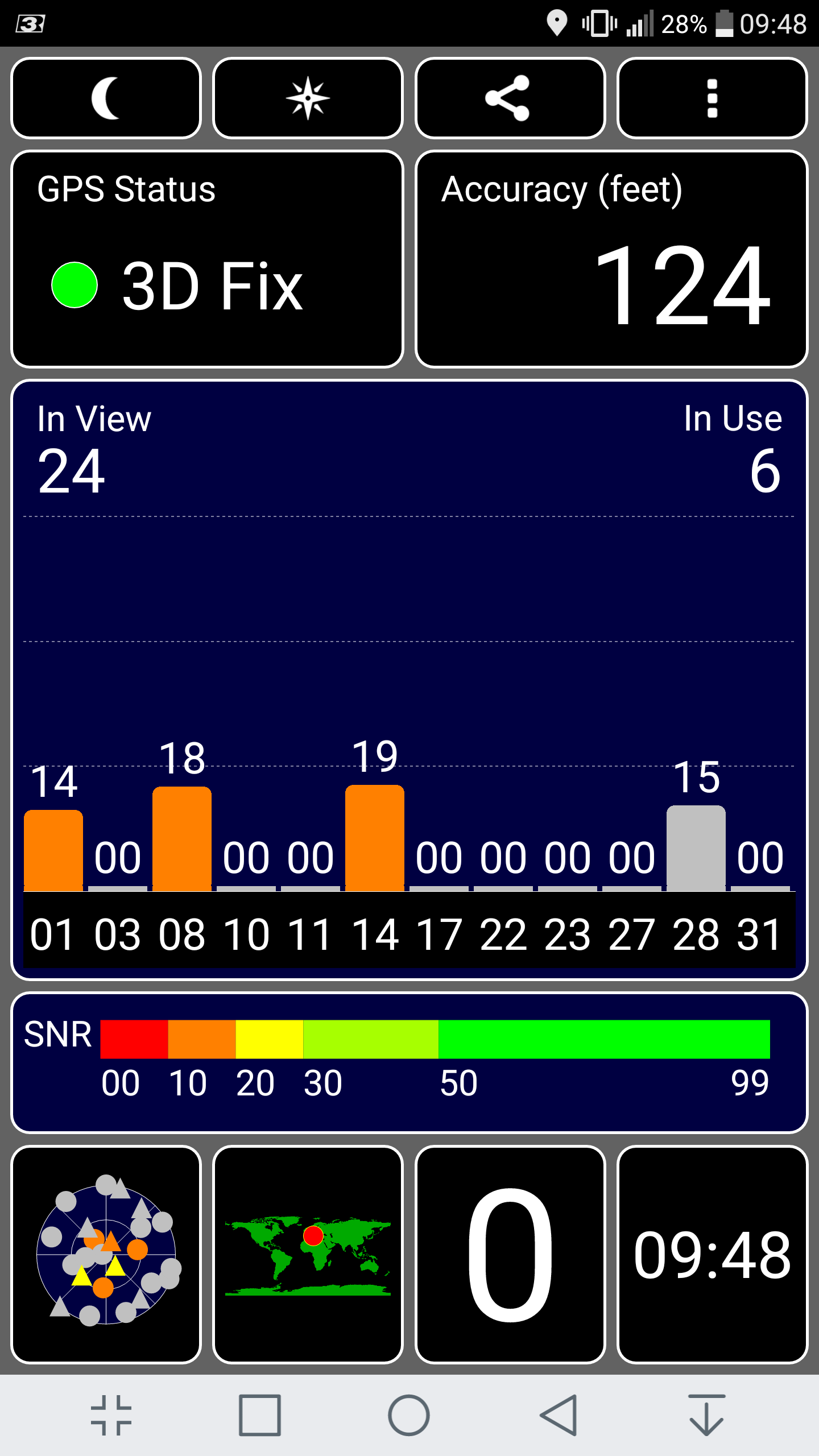Open the time tile showing 09:48
Viewport: 819px width, 1456px height.
click(x=712, y=1255)
